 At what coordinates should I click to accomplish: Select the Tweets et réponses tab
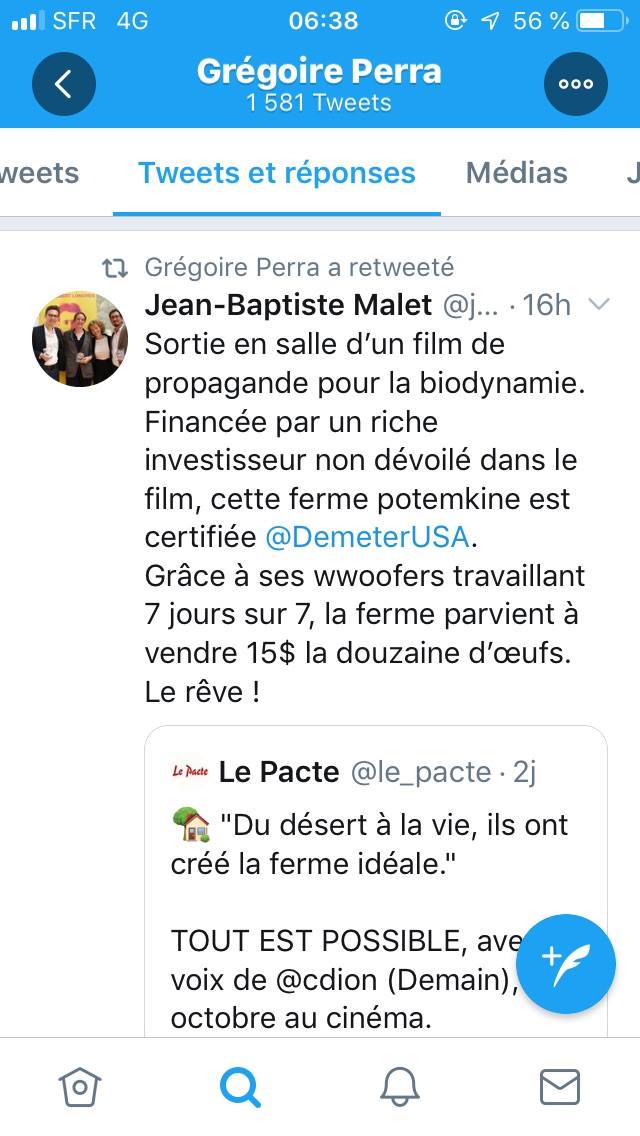click(x=277, y=173)
